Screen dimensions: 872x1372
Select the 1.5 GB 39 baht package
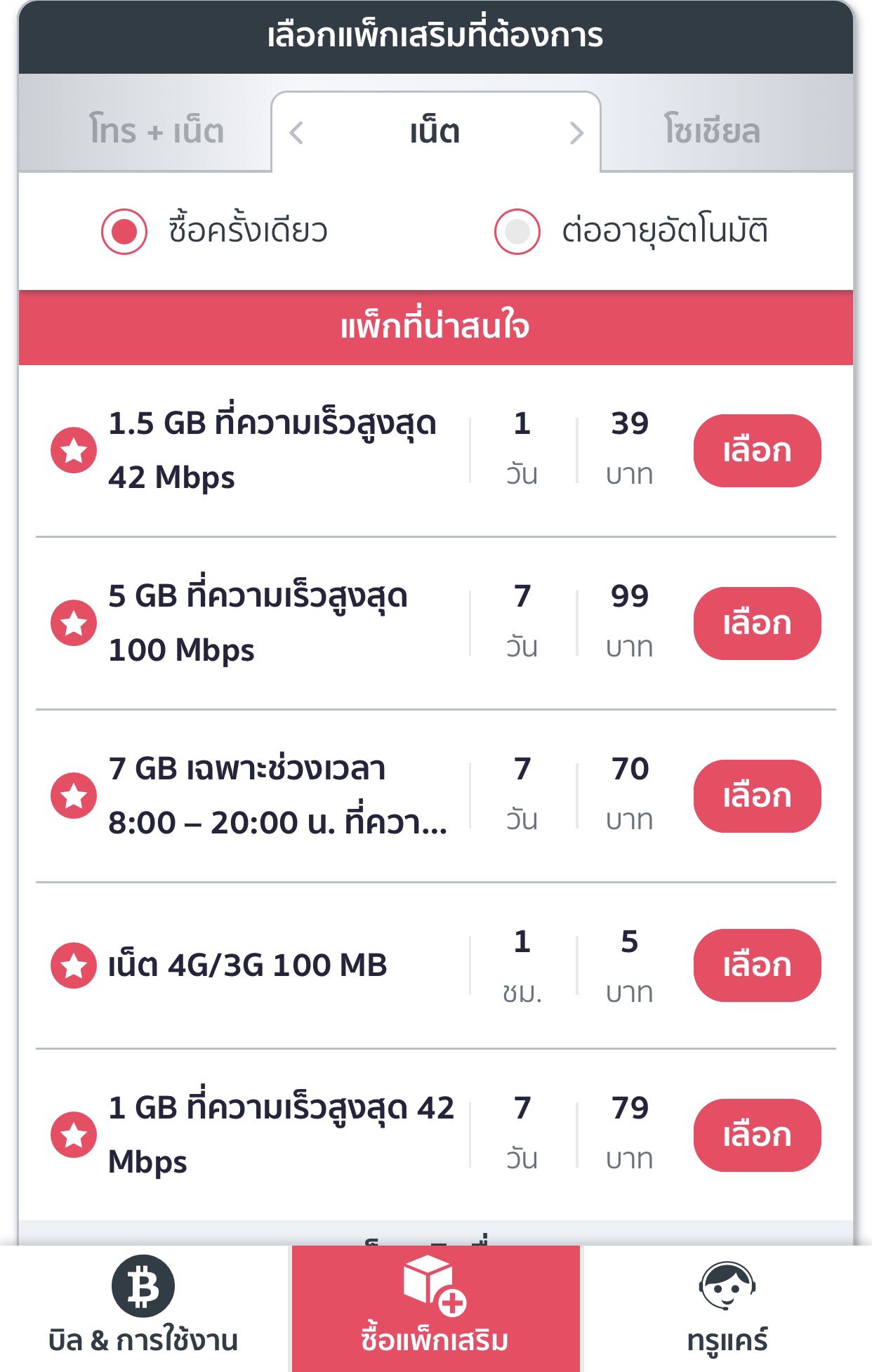[757, 450]
